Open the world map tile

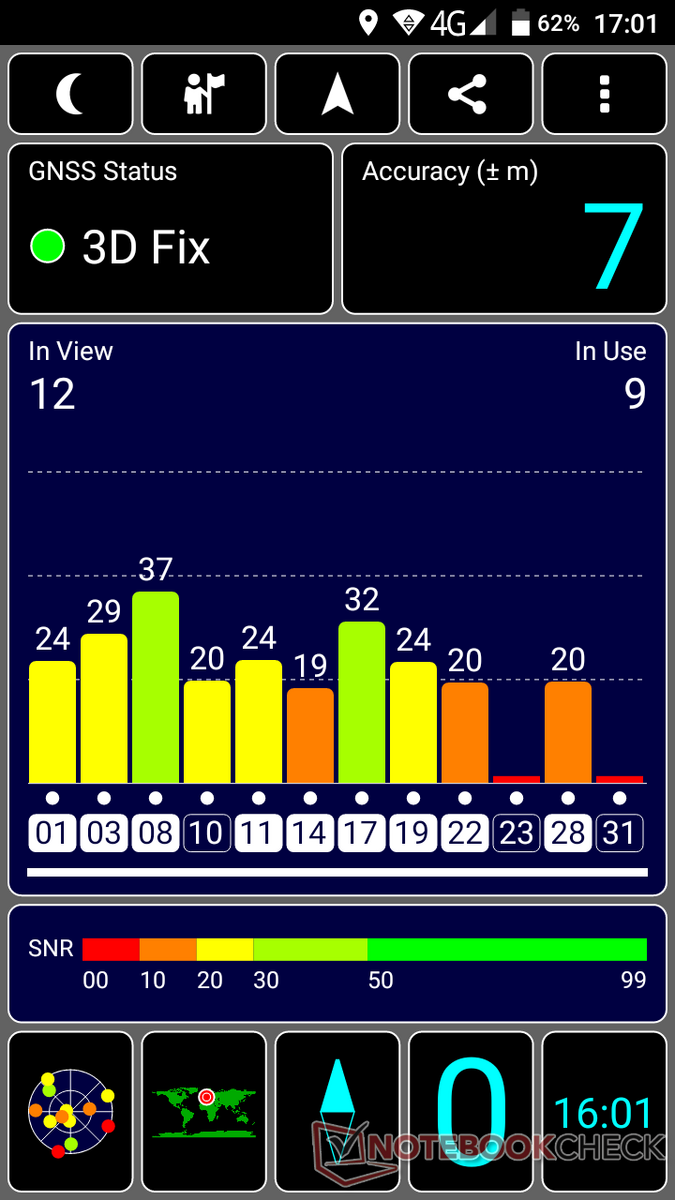(204, 1111)
